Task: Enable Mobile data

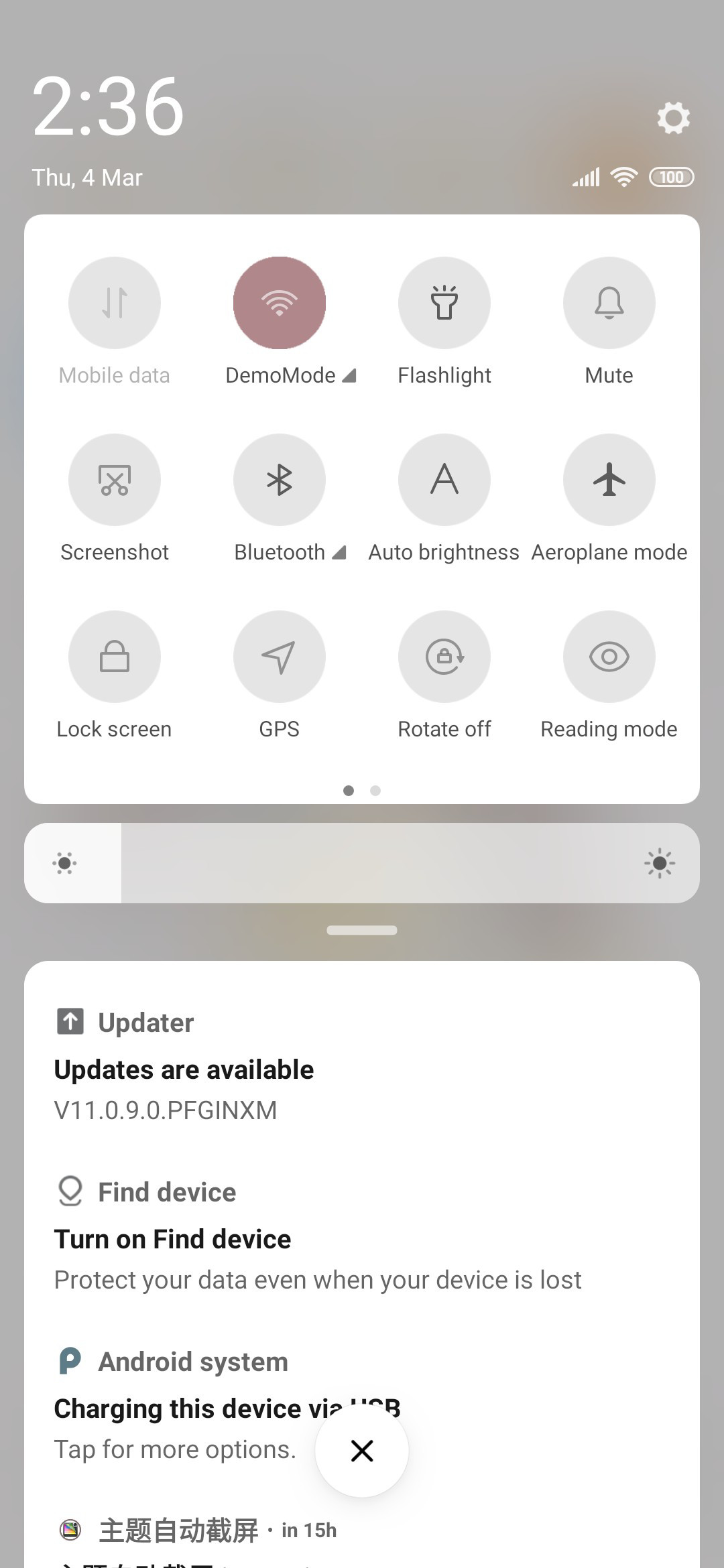Action: pos(115,303)
